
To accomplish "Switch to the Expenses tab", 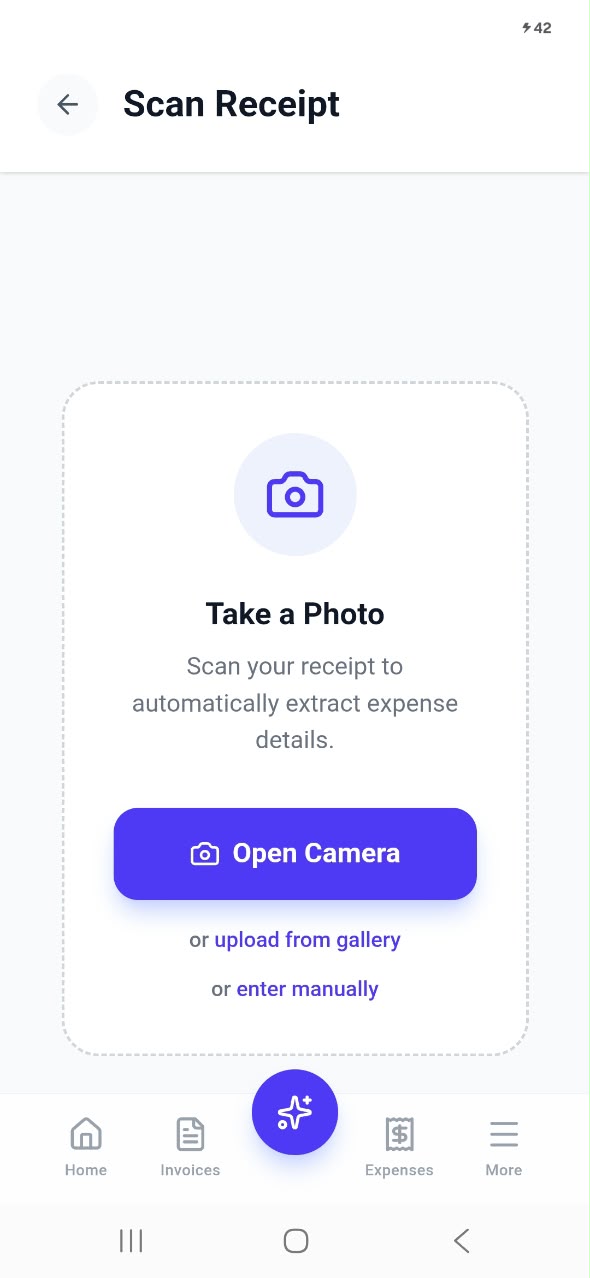I will click(x=399, y=1148).
